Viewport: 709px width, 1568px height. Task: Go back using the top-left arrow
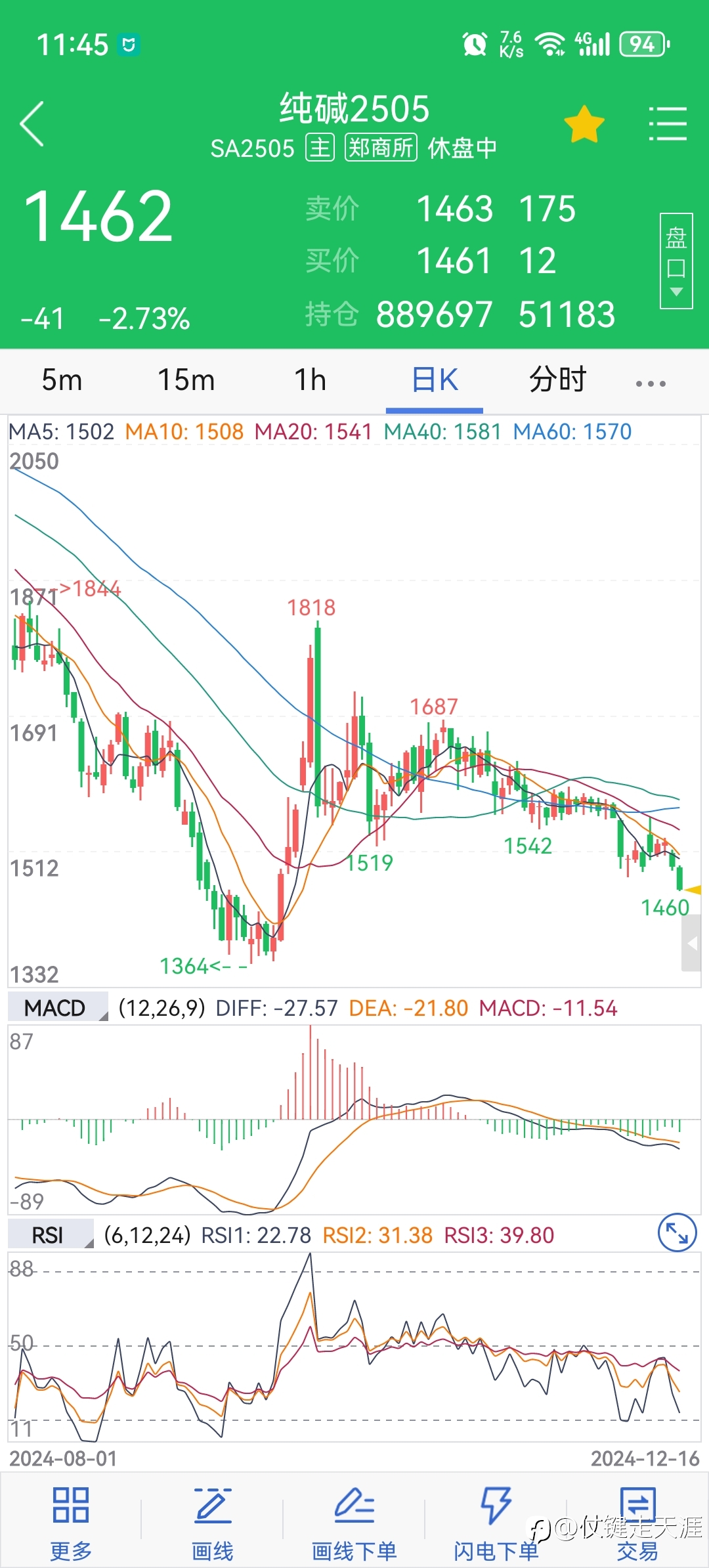(x=32, y=123)
